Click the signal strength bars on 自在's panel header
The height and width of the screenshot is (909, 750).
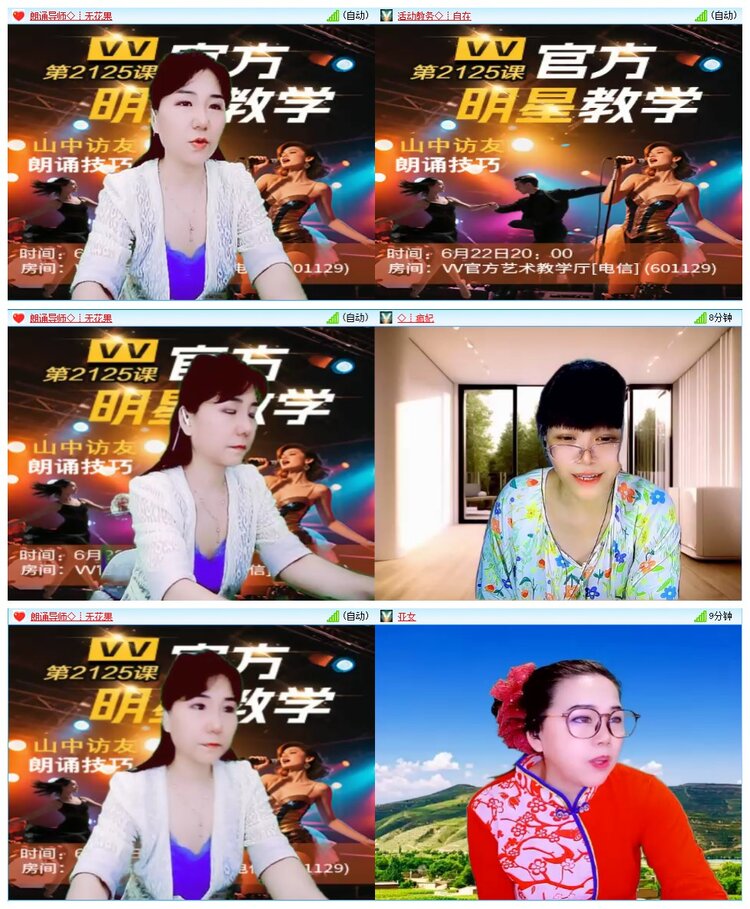[700, 17]
